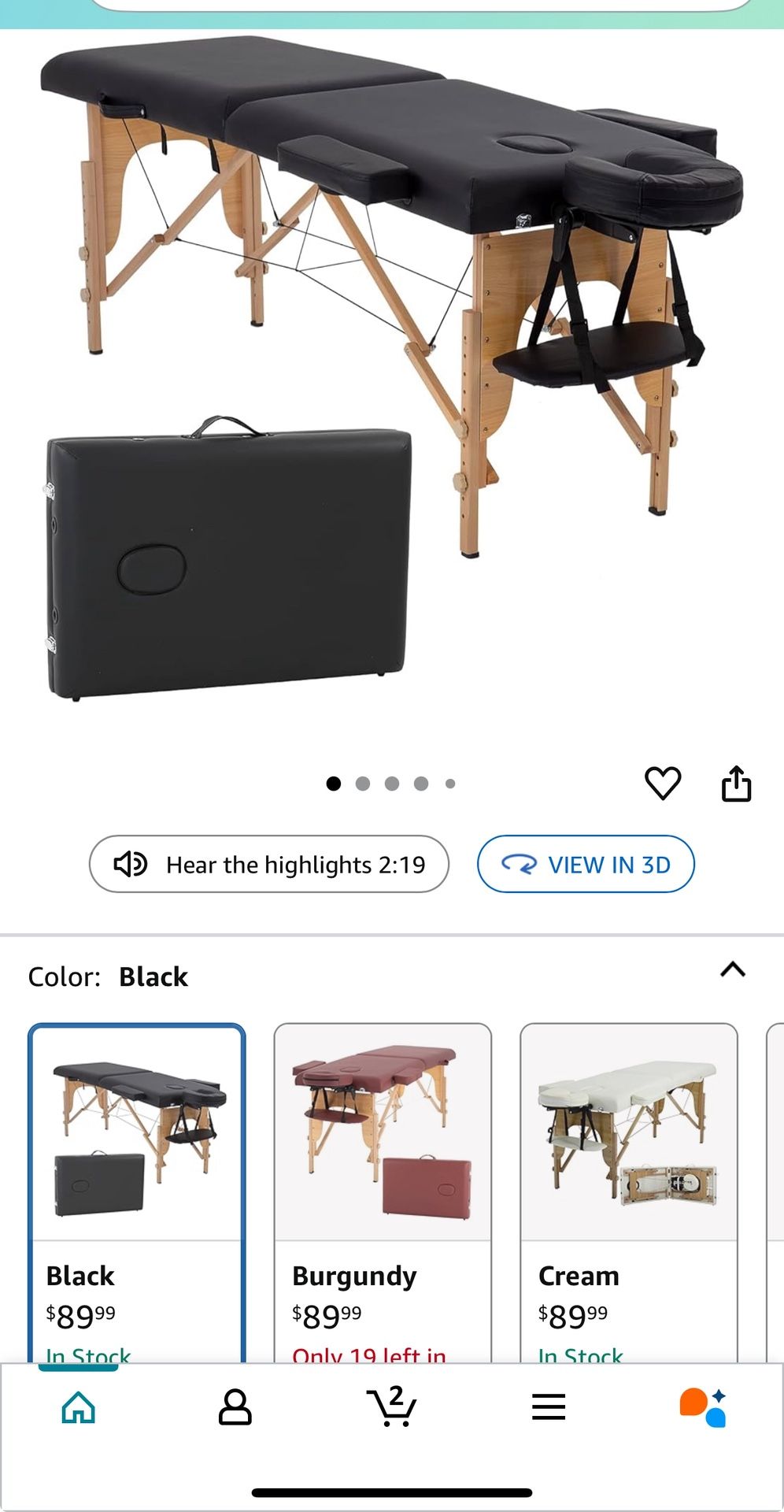This screenshot has height=1512, width=784.
Task: Add massage table to wish list
Action: click(x=662, y=783)
